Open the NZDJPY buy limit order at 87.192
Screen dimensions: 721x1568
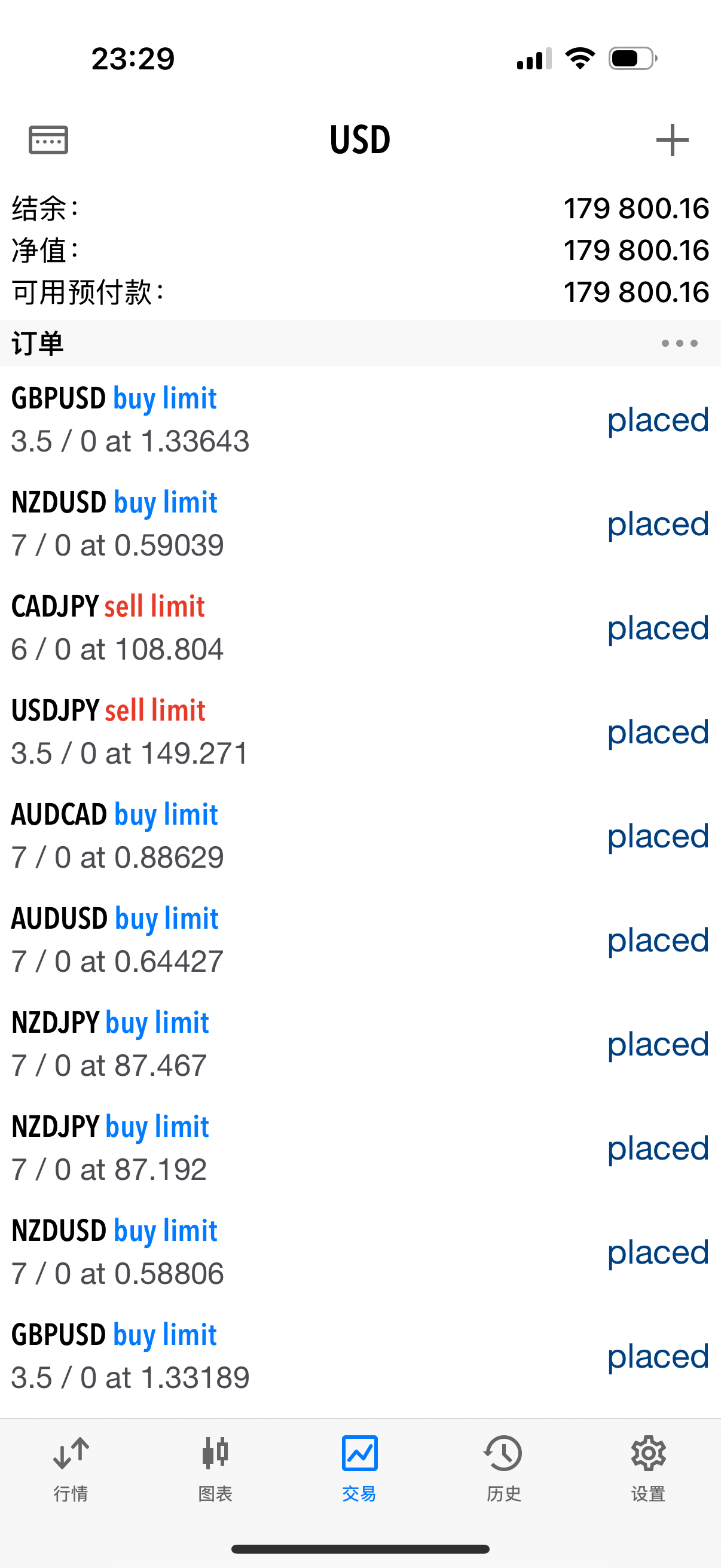click(360, 1148)
